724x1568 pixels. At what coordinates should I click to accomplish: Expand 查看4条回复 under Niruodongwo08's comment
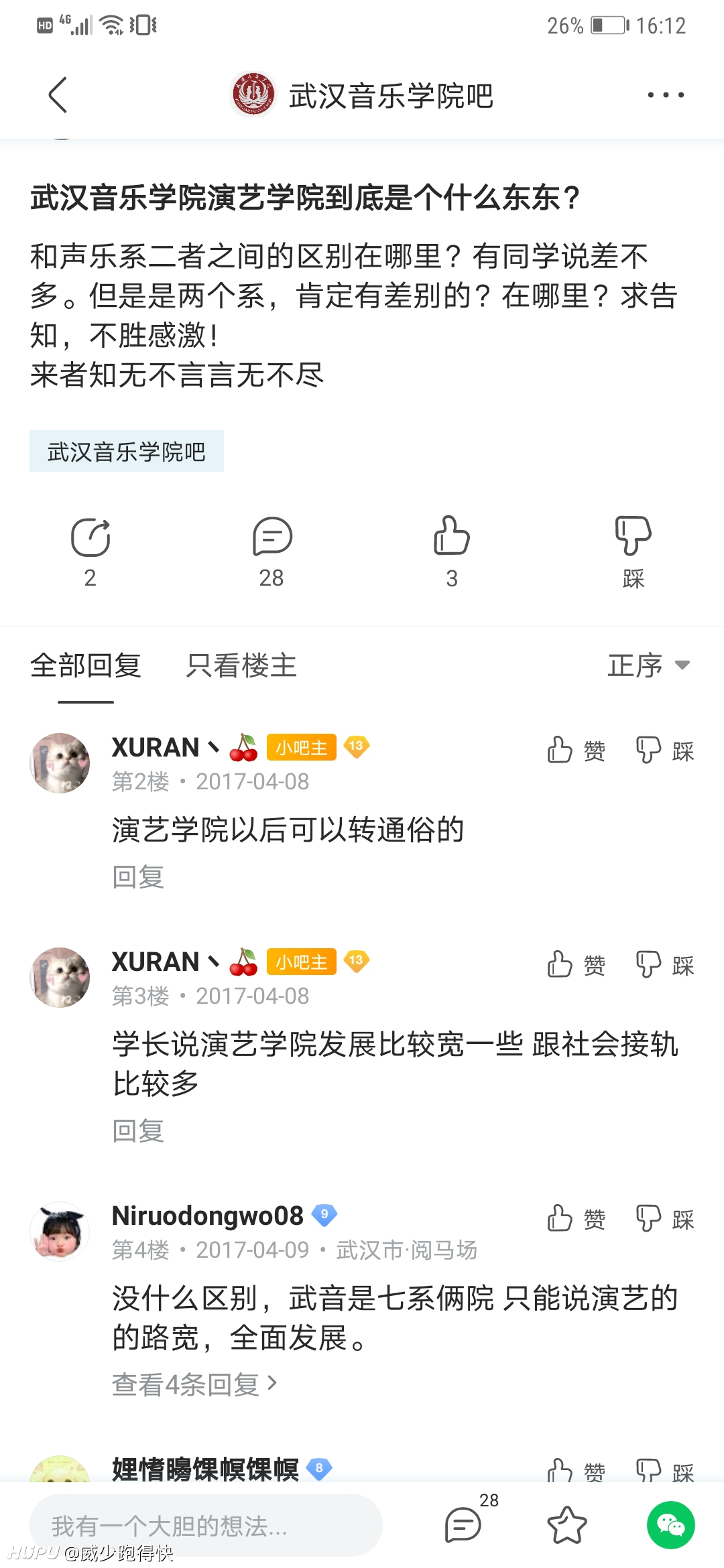pyautogui.click(x=194, y=1384)
